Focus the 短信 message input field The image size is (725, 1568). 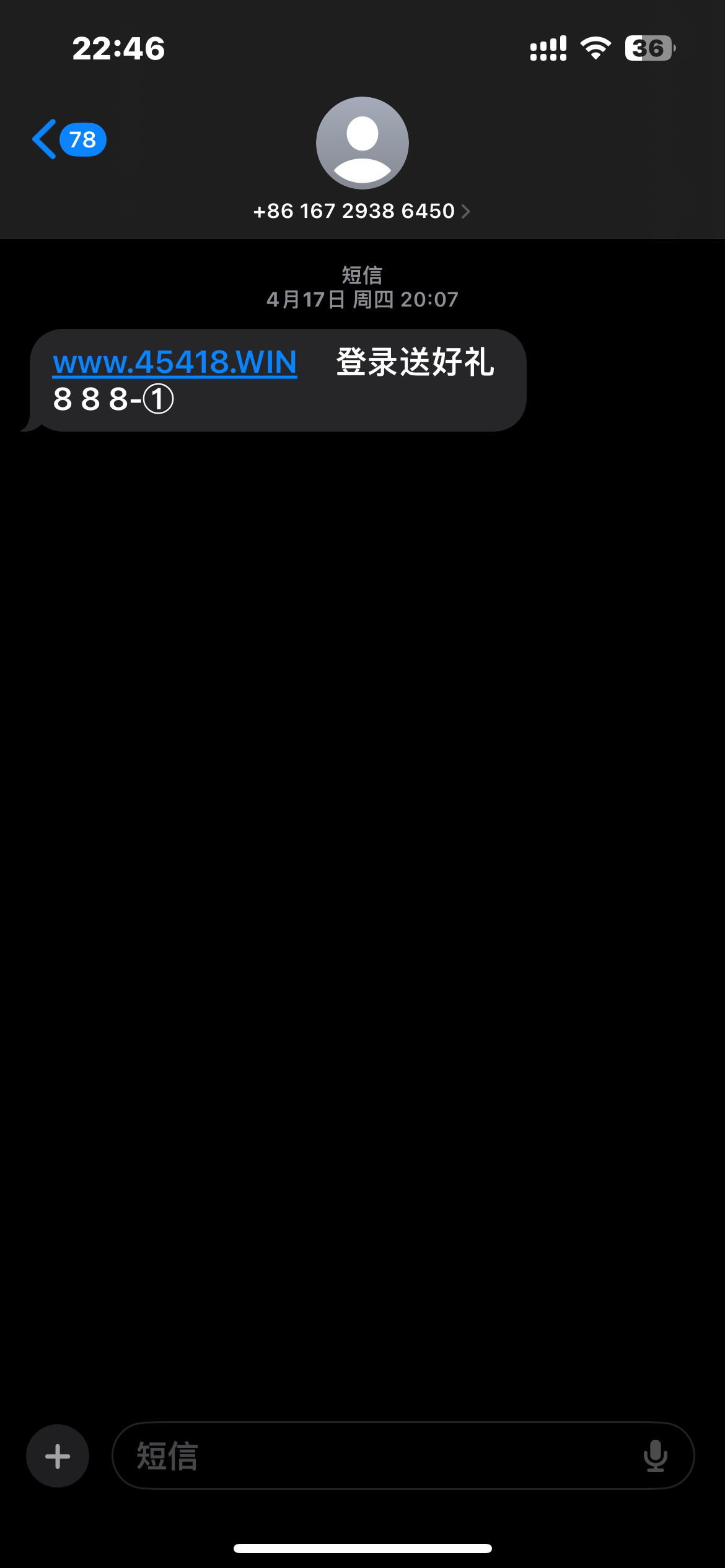tap(372, 1456)
